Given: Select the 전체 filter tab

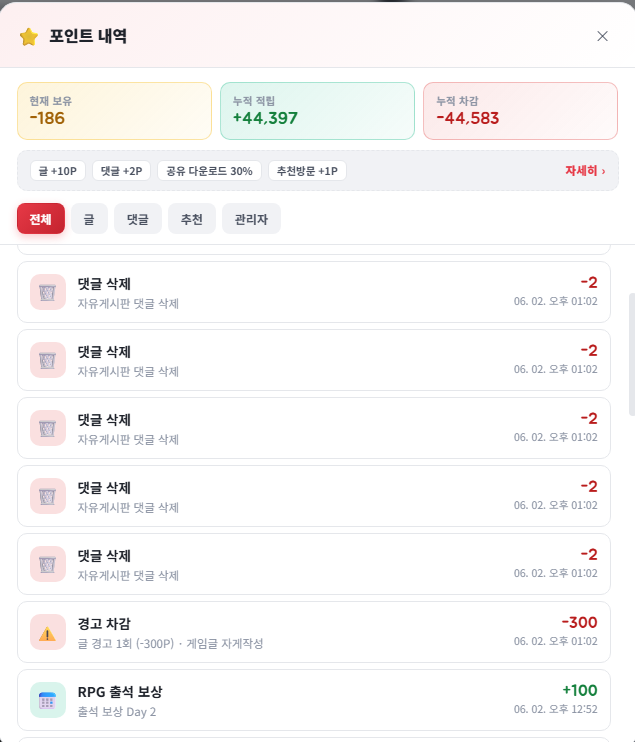Looking at the screenshot, I should 41,219.
